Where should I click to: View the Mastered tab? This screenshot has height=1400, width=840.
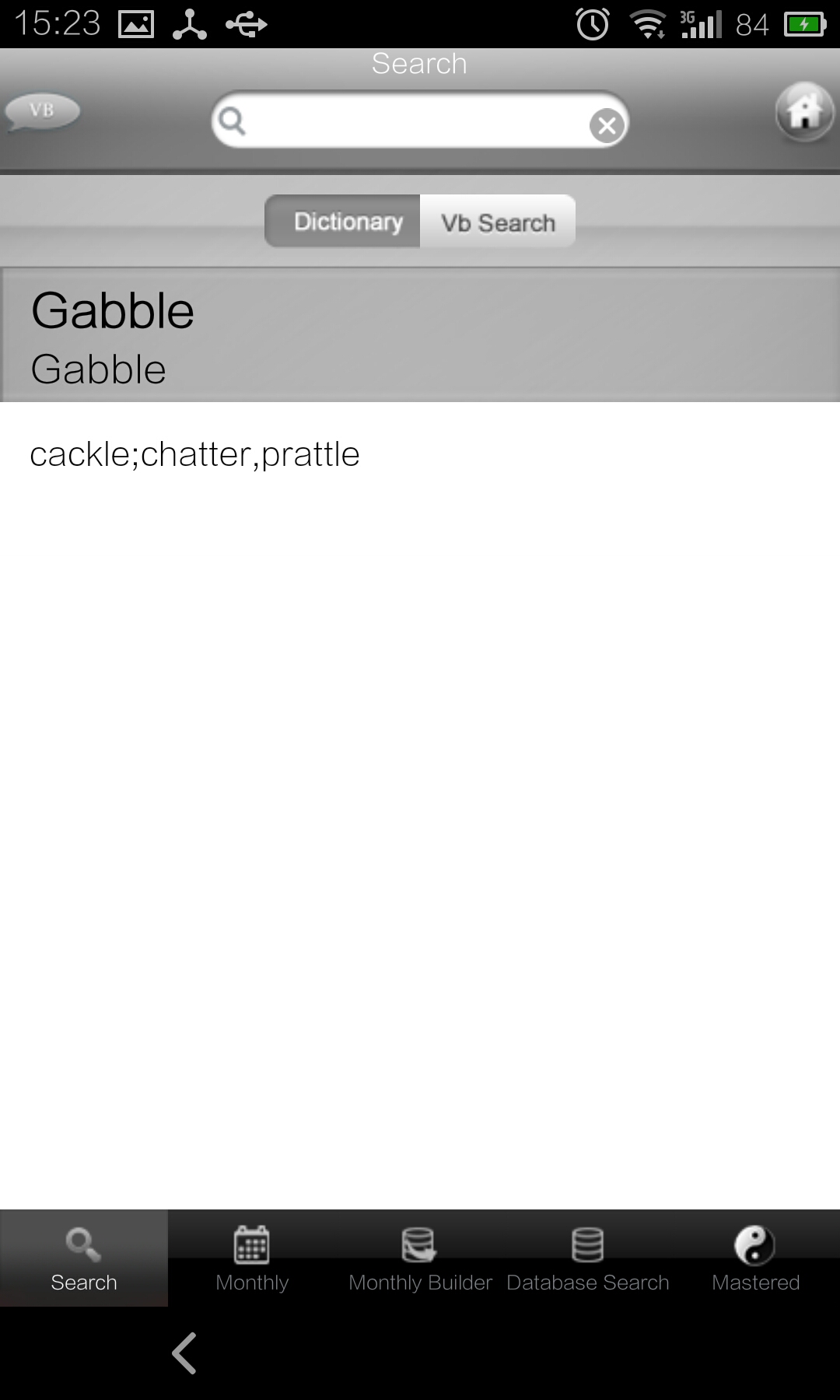pos(755,1258)
